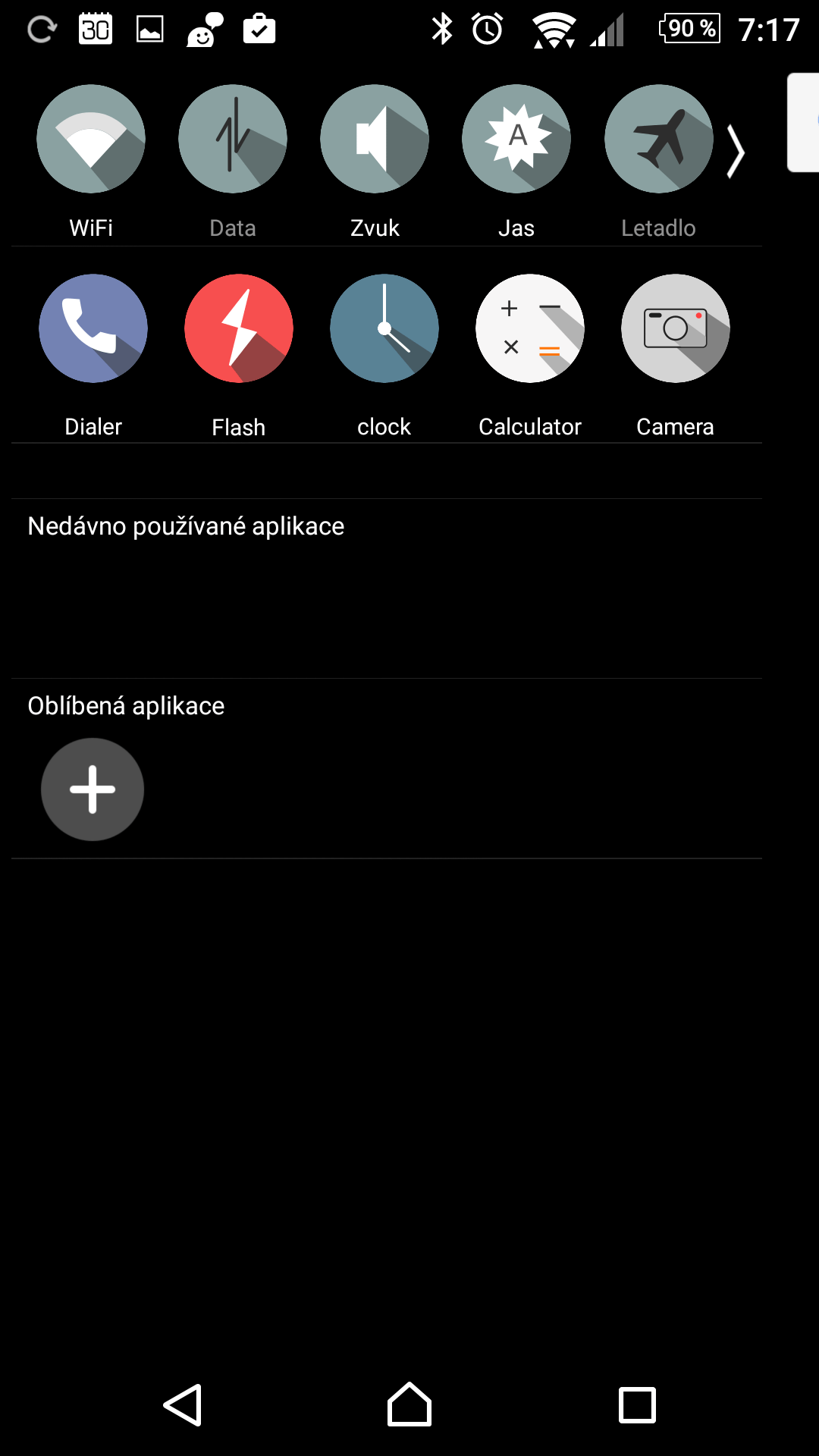This screenshot has height=1456, width=819.
Task: Toggle the WiFi quick setting
Action: point(91,139)
